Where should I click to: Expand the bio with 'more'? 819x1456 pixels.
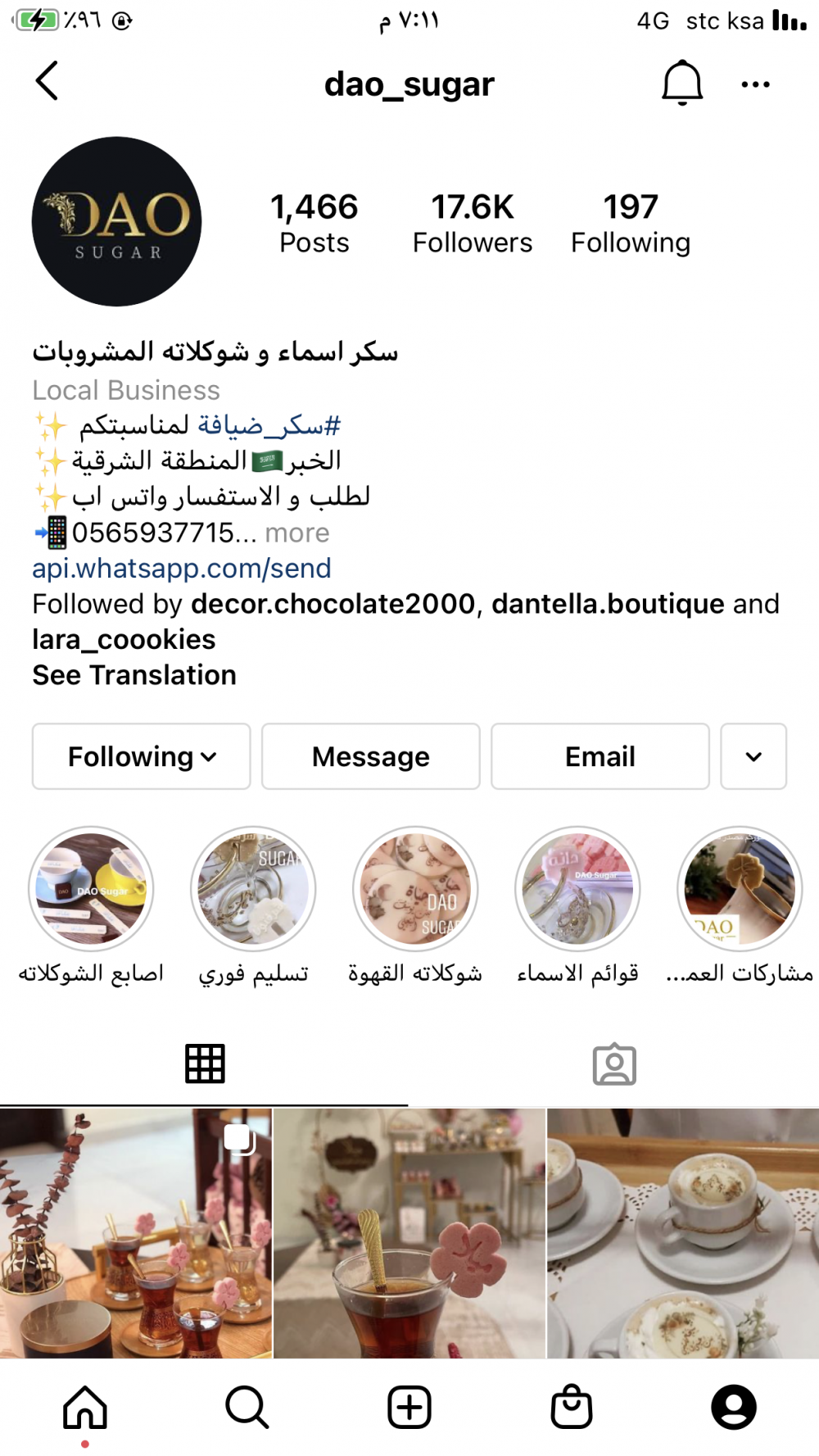296,533
